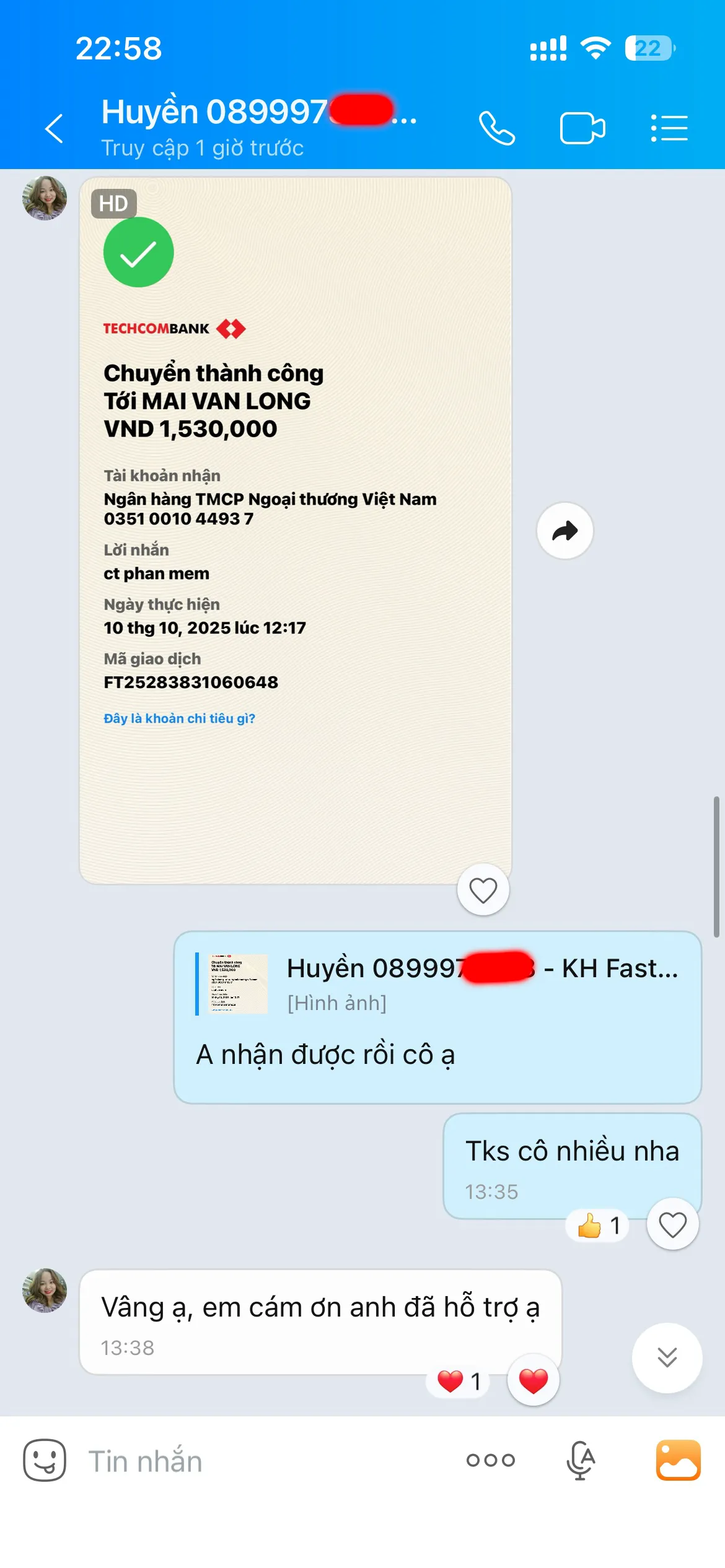This screenshot has height=1568, width=725.
Task: Open more attachment options
Action: (490, 1460)
